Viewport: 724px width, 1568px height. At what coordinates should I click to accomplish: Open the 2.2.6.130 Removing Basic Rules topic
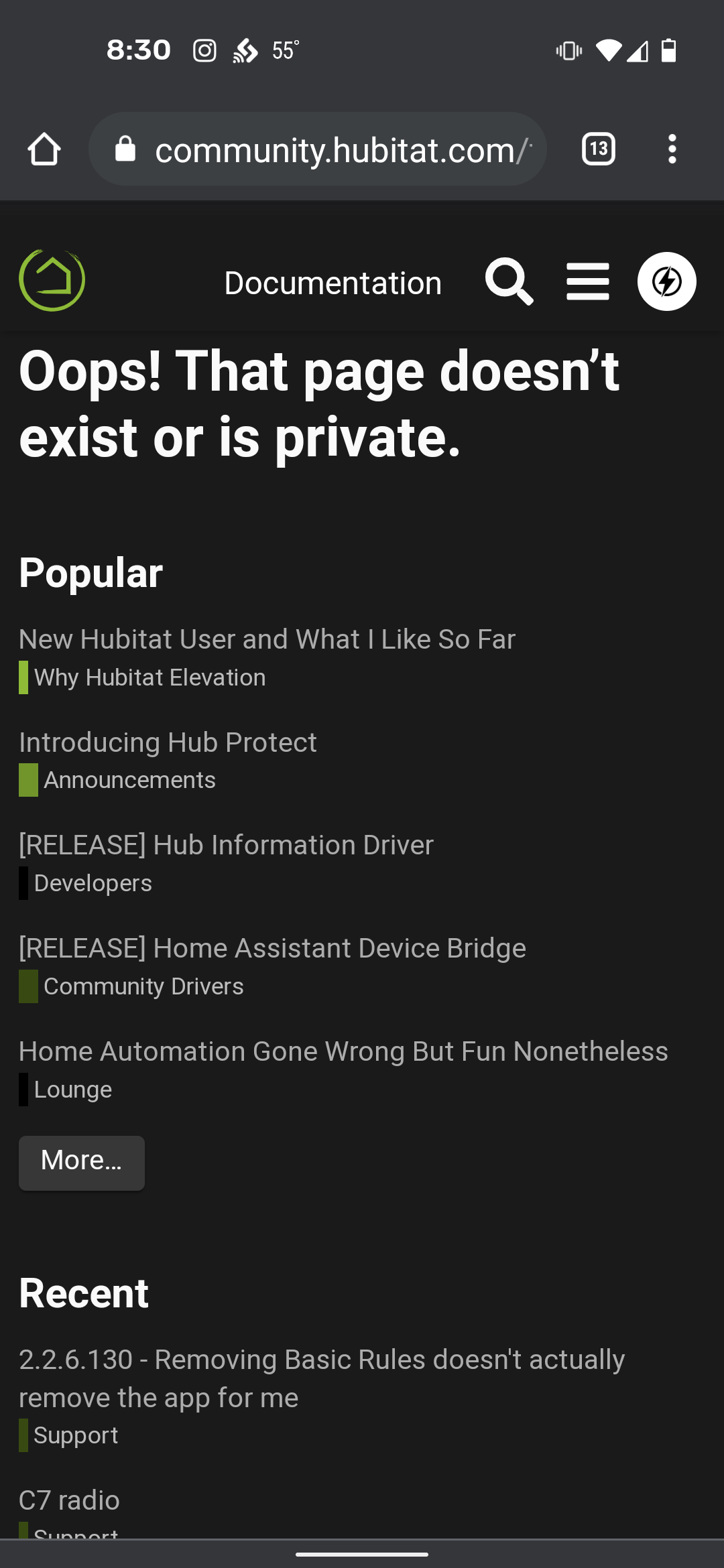322,1378
